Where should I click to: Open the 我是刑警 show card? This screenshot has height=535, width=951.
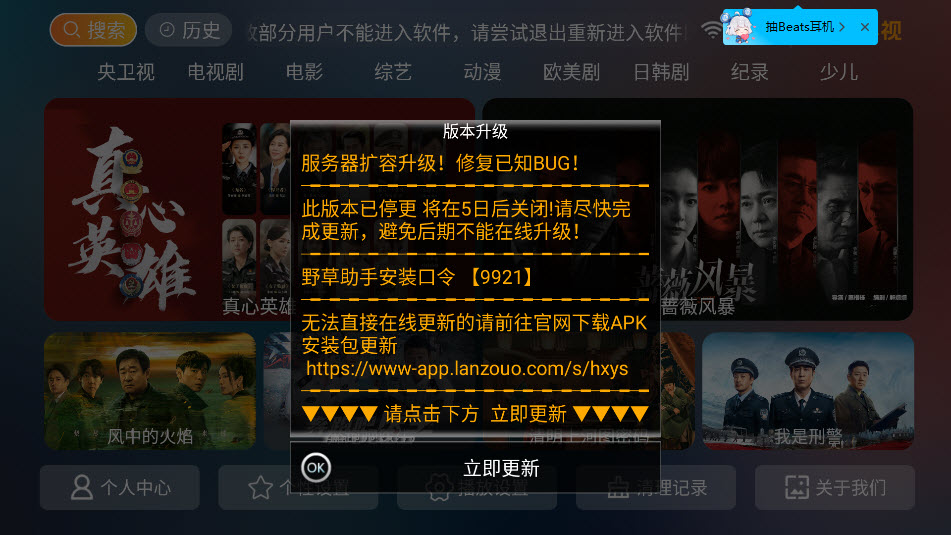pos(808,391)
